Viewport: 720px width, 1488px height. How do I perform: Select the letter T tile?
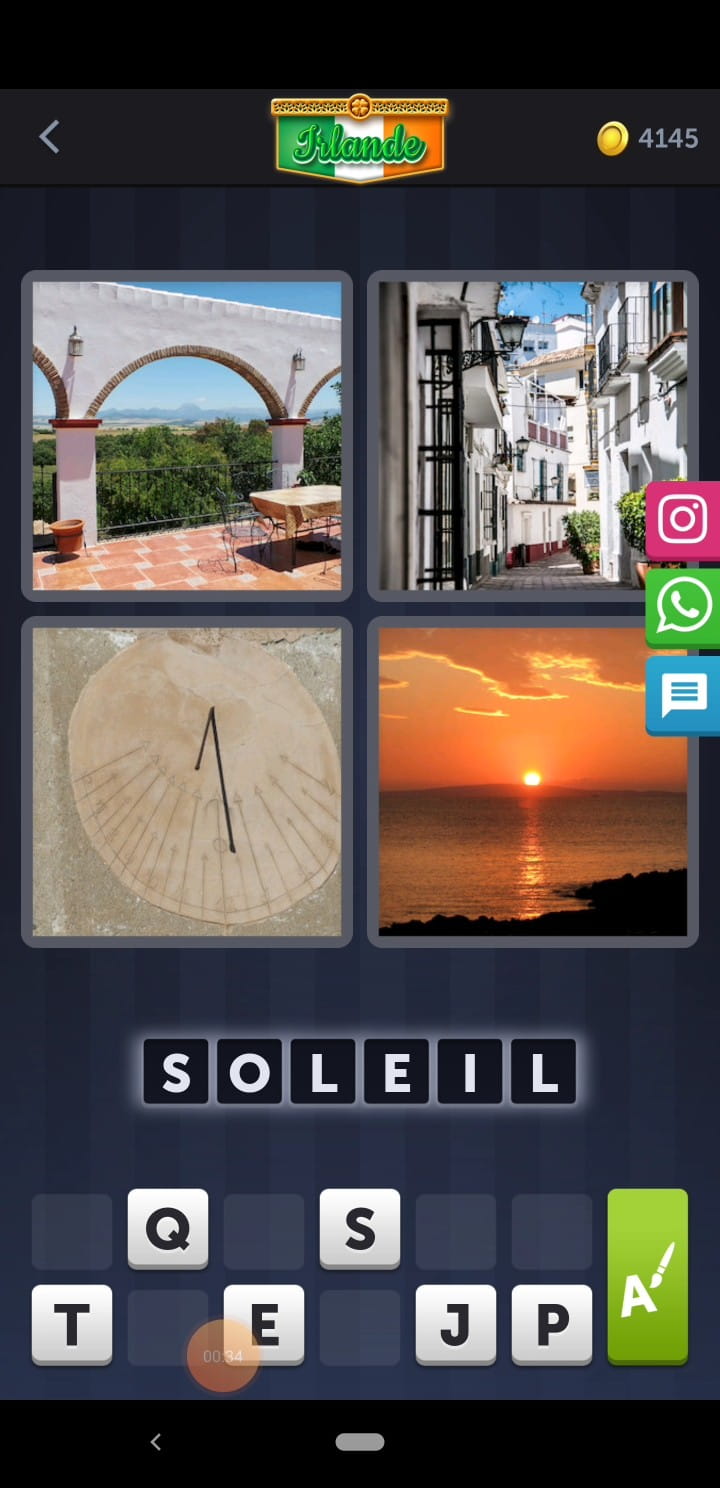[x=72, y=1325]
